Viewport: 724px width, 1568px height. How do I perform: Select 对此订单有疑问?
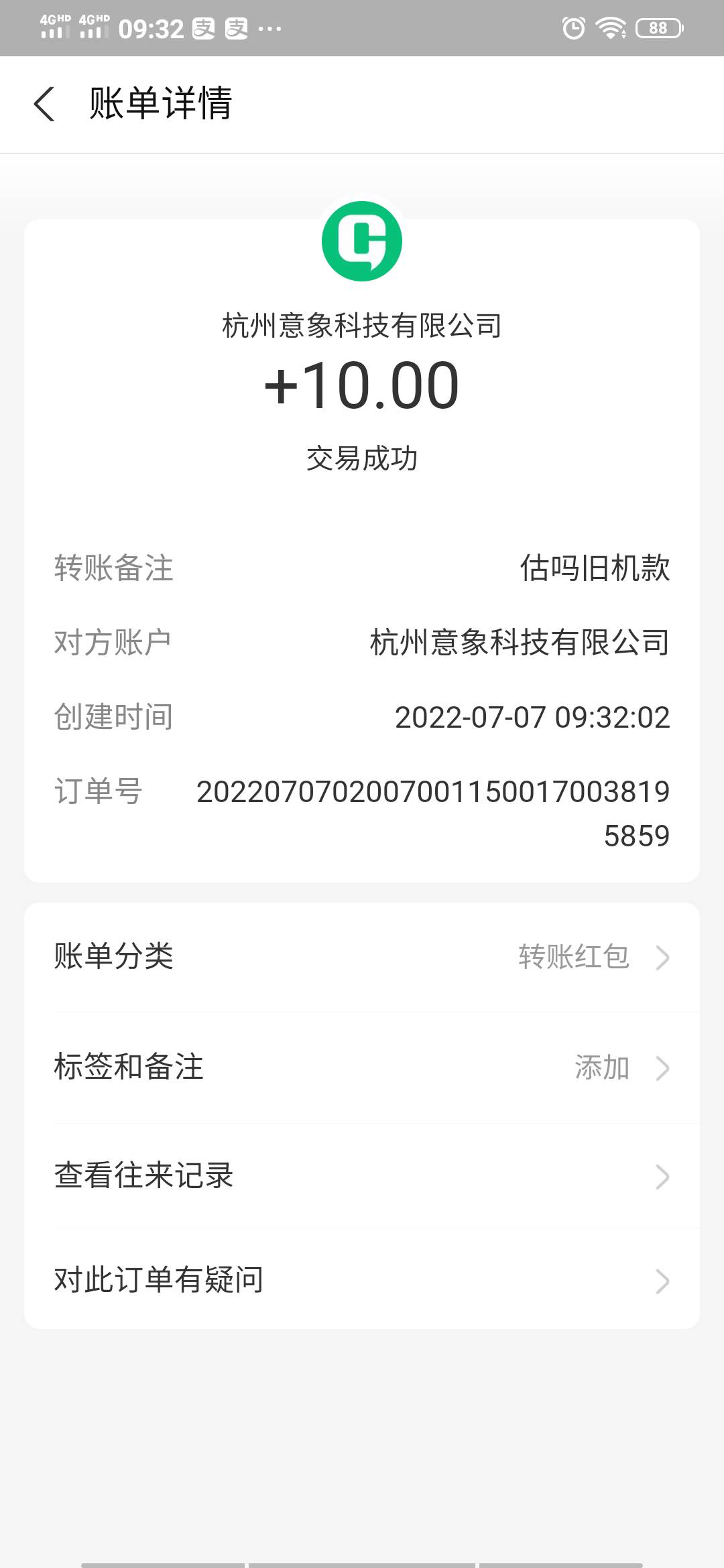click(x=362, y=1279)
